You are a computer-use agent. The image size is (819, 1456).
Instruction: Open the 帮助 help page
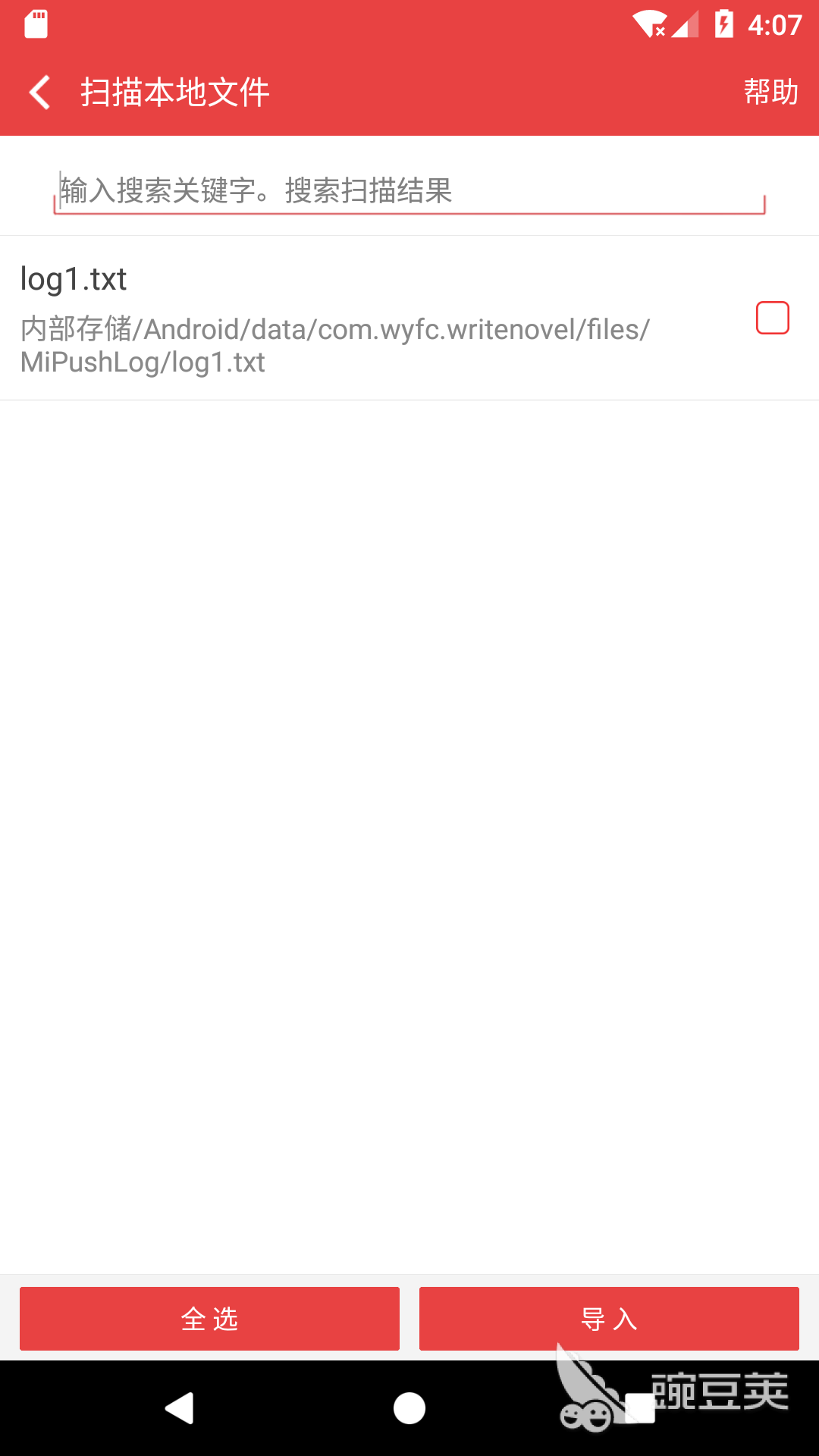(x=770, y=93)
